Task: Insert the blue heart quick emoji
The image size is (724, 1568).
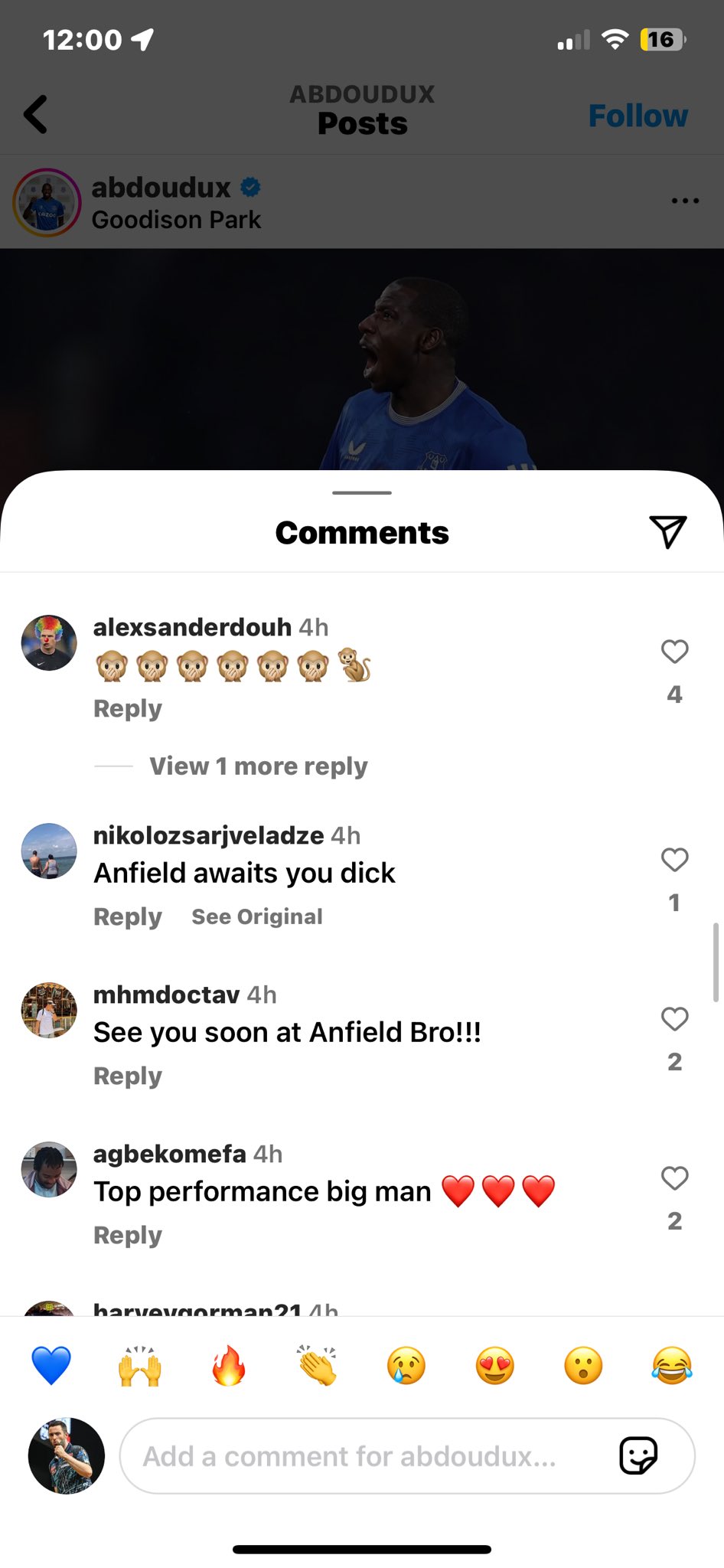Action: [x=51, y=1365]
